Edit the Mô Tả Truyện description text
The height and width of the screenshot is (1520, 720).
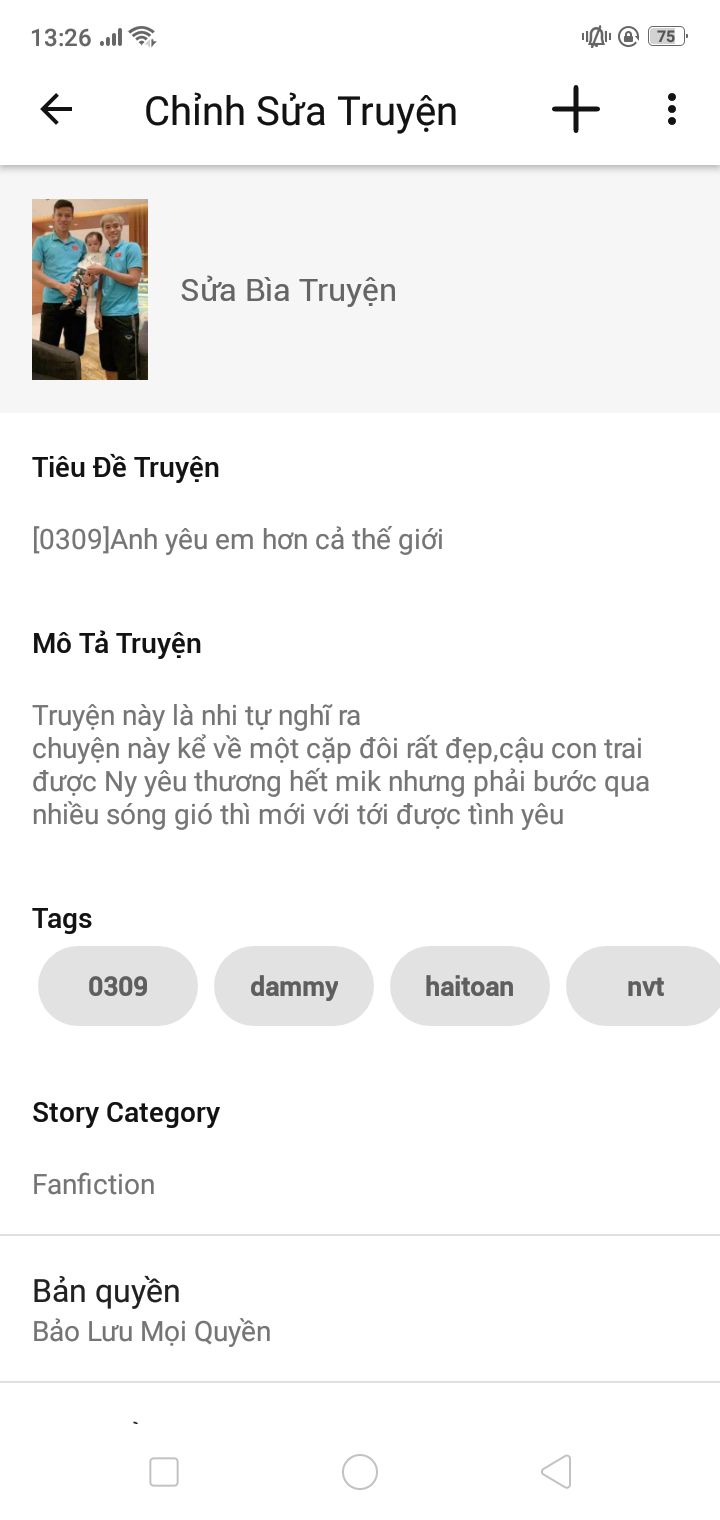click(340, 765)
